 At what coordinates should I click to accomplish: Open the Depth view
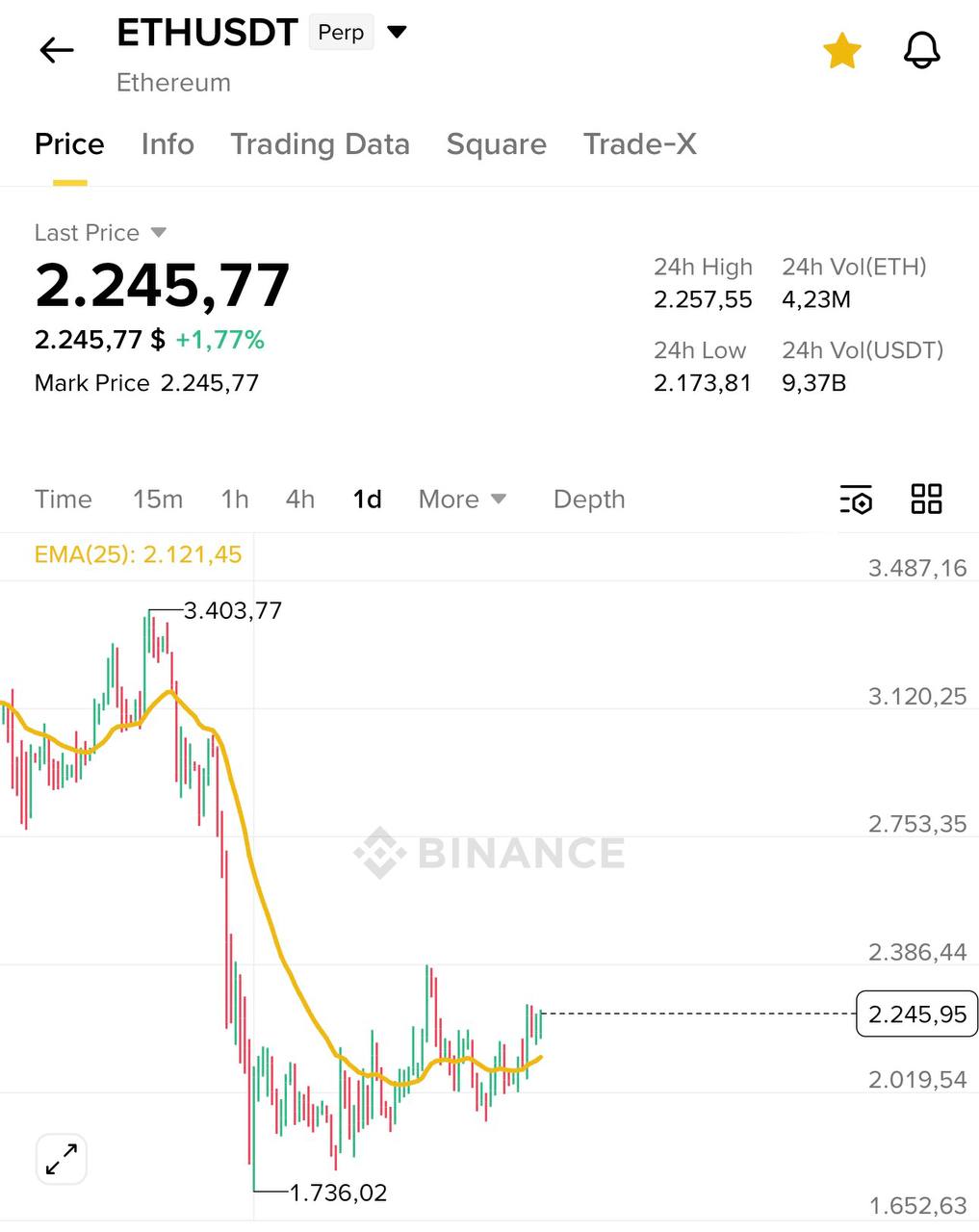click(x=589, y=499)
